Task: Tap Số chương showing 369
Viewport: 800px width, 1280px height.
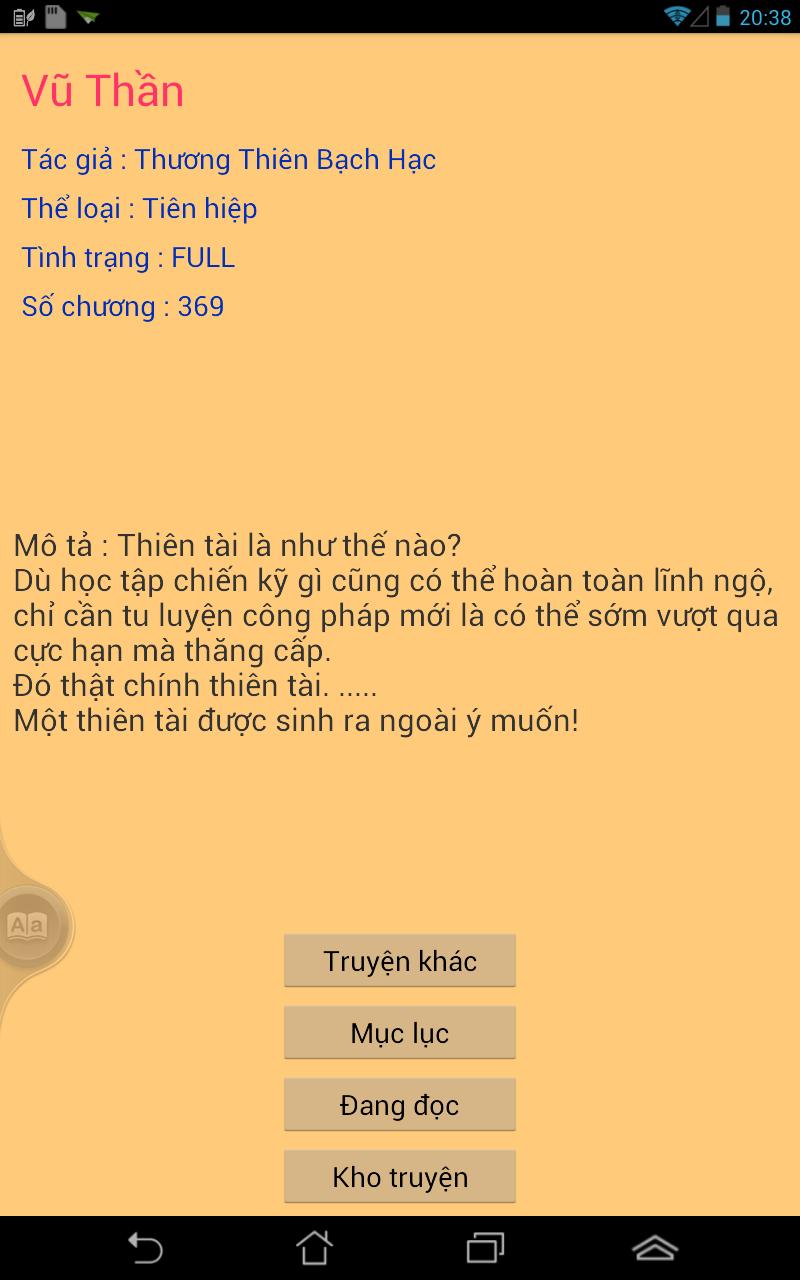Action: tap(122, 306)
